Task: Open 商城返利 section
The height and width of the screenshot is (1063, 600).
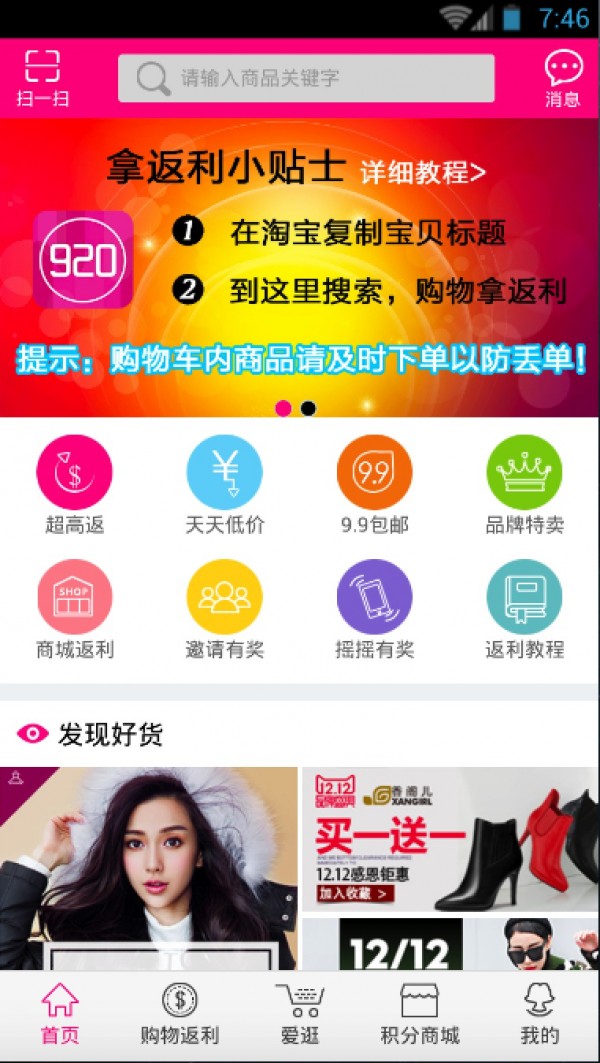Action: pyautogui.click(x=75, y=608)
